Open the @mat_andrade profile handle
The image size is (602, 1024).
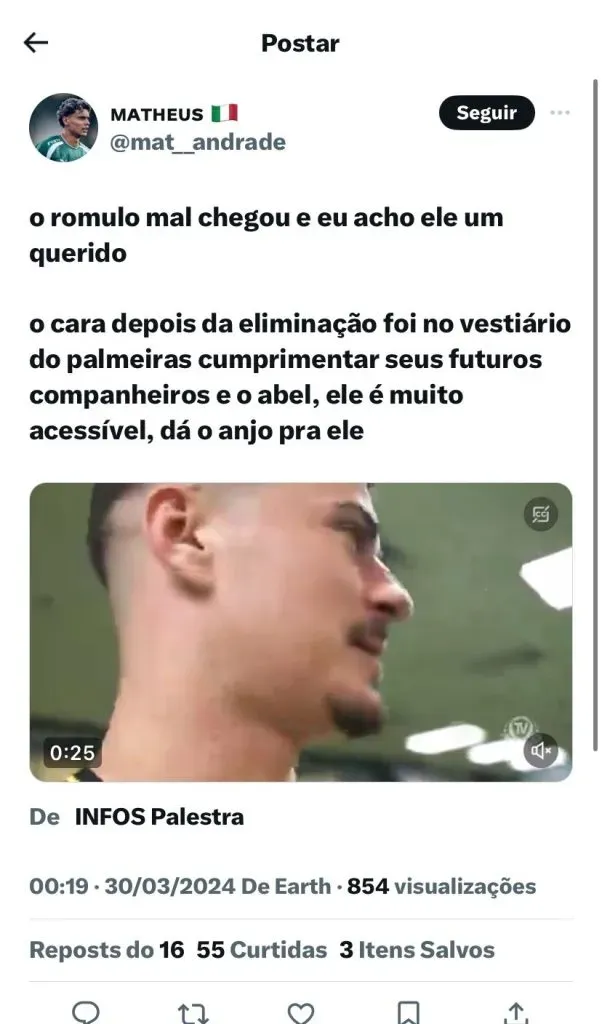click(x=196, y=142)
